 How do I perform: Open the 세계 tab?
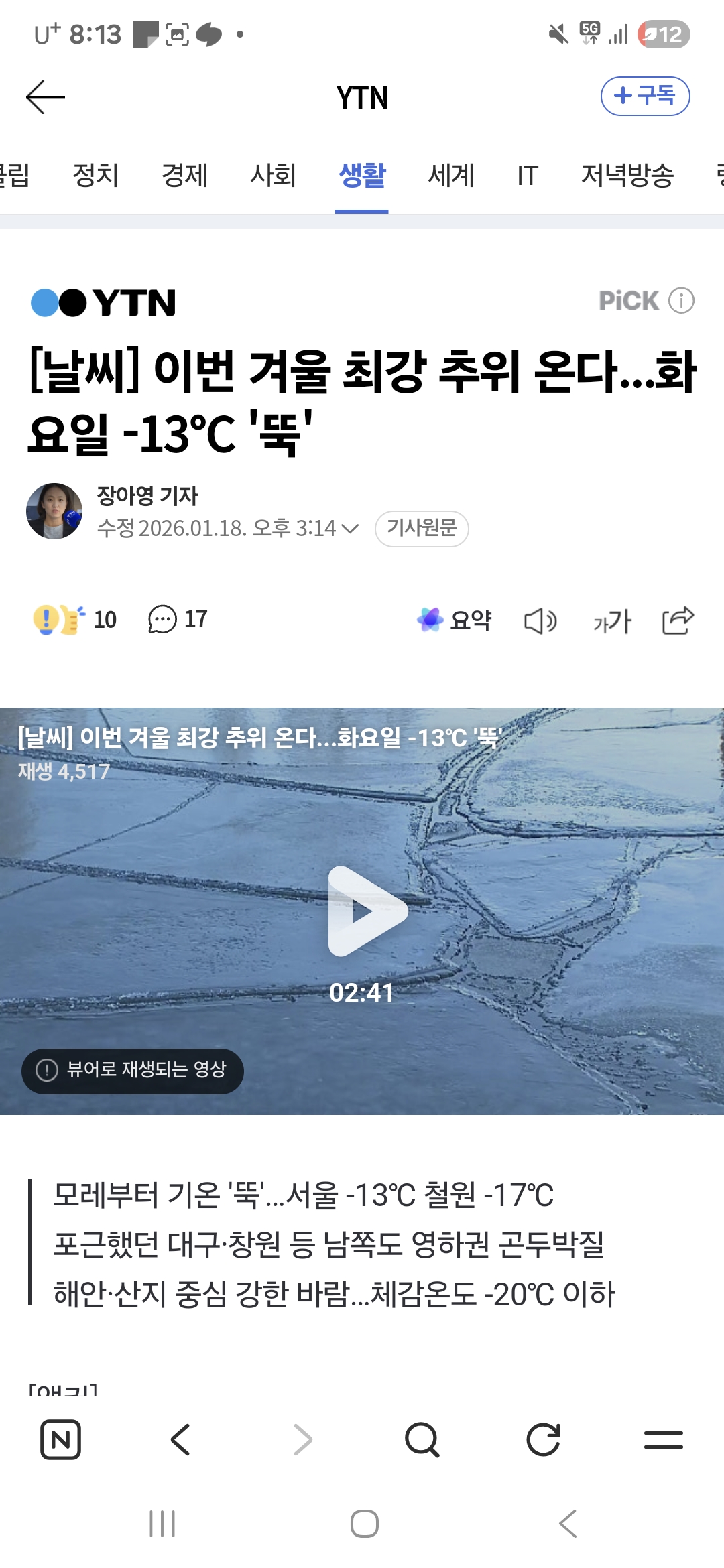click(451, 176)
